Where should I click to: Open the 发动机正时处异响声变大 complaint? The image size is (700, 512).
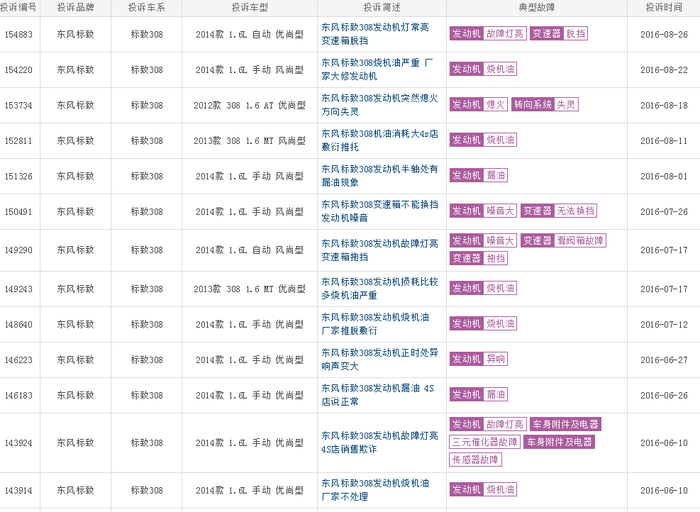pyautogui.click(x=380, y=359)
